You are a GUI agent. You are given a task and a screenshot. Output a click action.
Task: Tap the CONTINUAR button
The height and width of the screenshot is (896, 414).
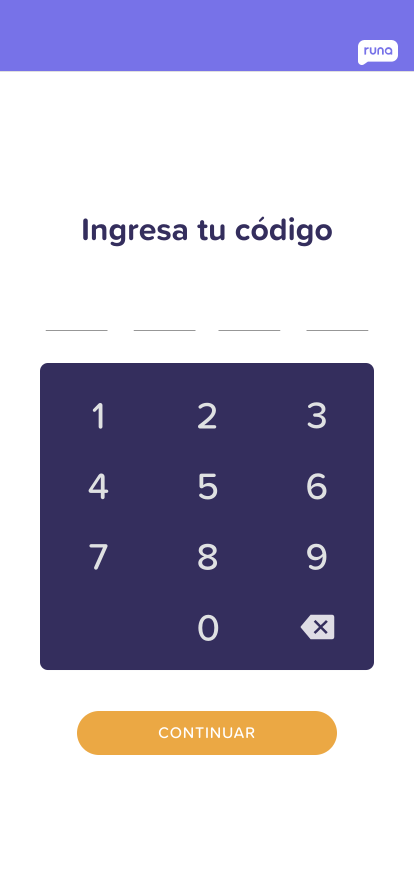[207, 733]
